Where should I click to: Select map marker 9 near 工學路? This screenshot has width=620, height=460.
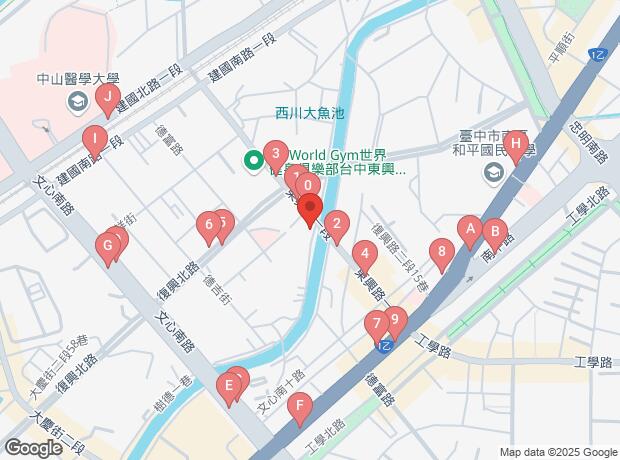[396, 320]
